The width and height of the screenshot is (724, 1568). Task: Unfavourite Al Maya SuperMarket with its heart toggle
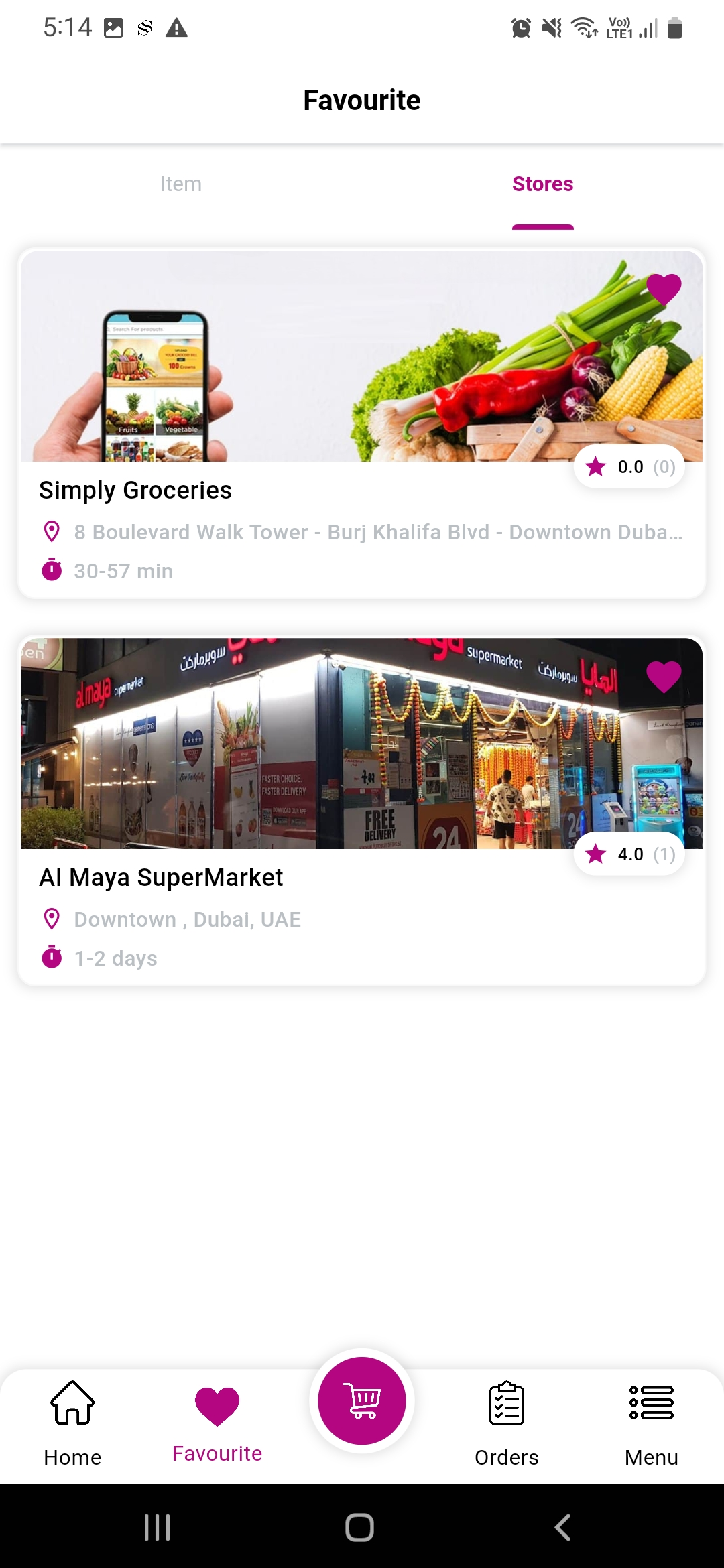[662, 677]
